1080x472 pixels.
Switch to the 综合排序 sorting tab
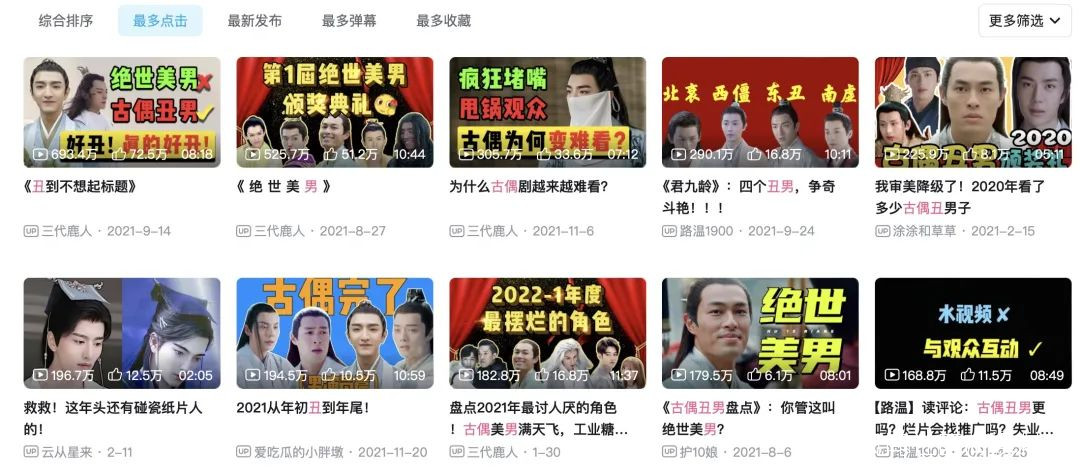(65, 20)
